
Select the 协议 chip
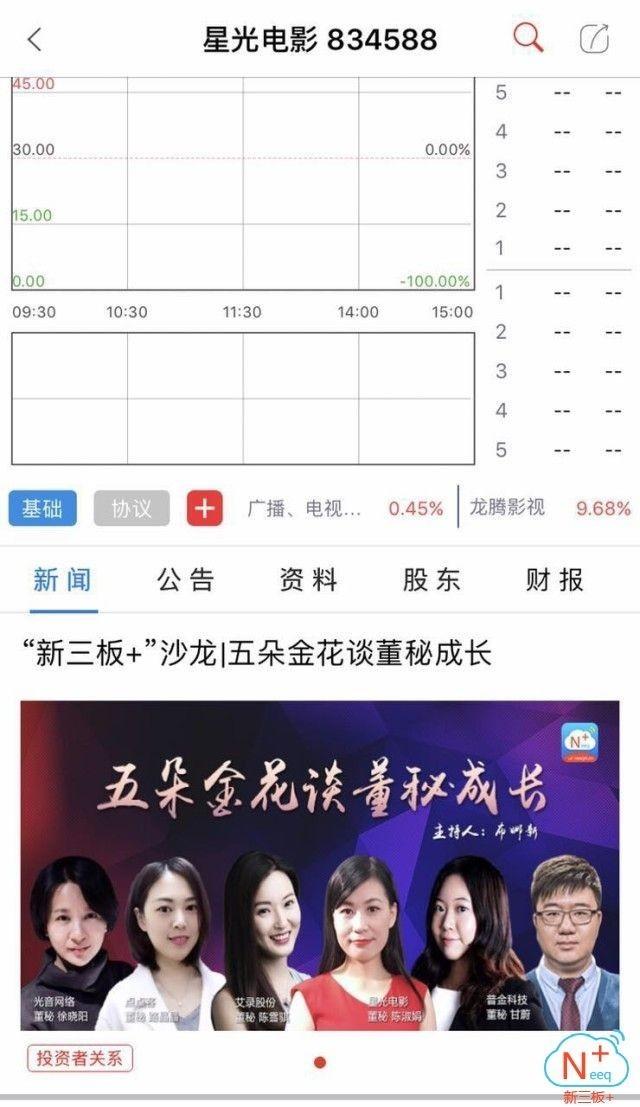131,509
